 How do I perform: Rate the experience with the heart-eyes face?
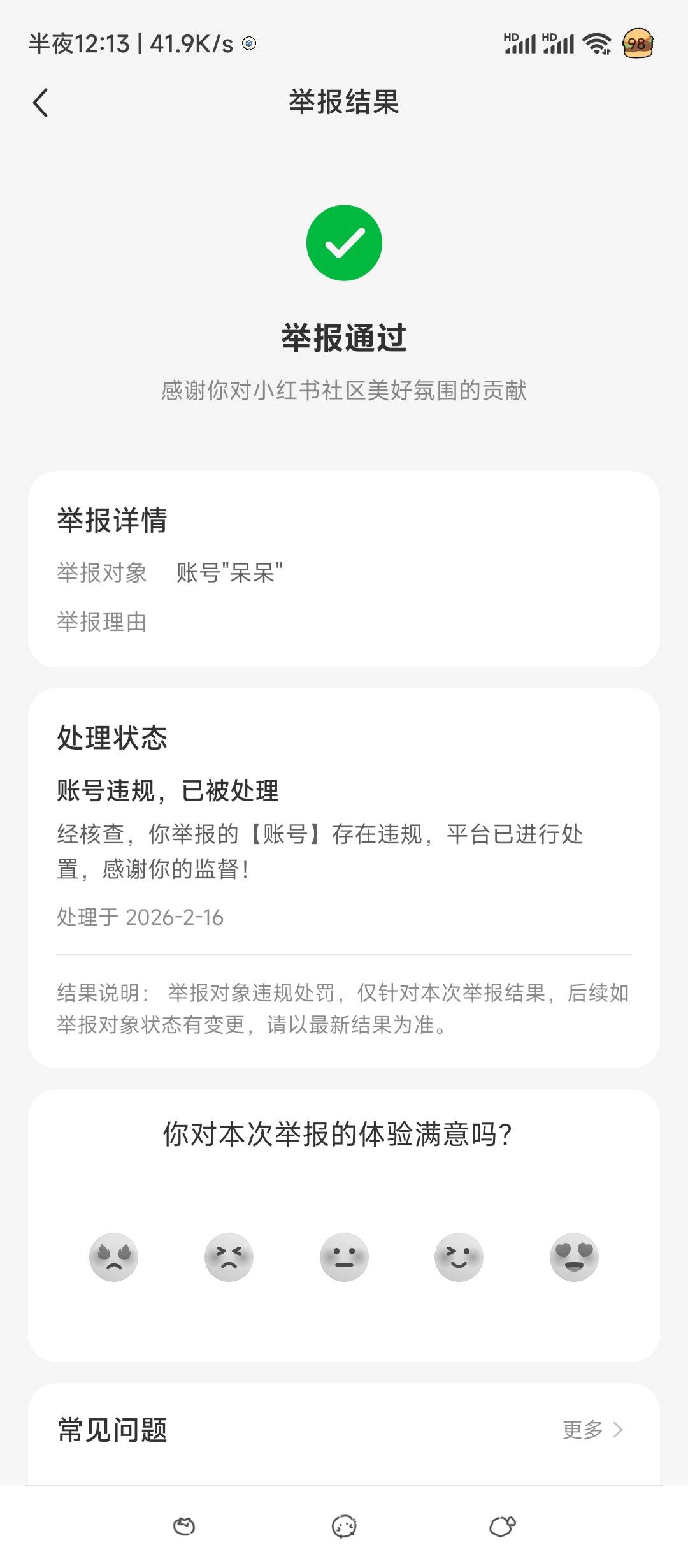click(574, 1256)
